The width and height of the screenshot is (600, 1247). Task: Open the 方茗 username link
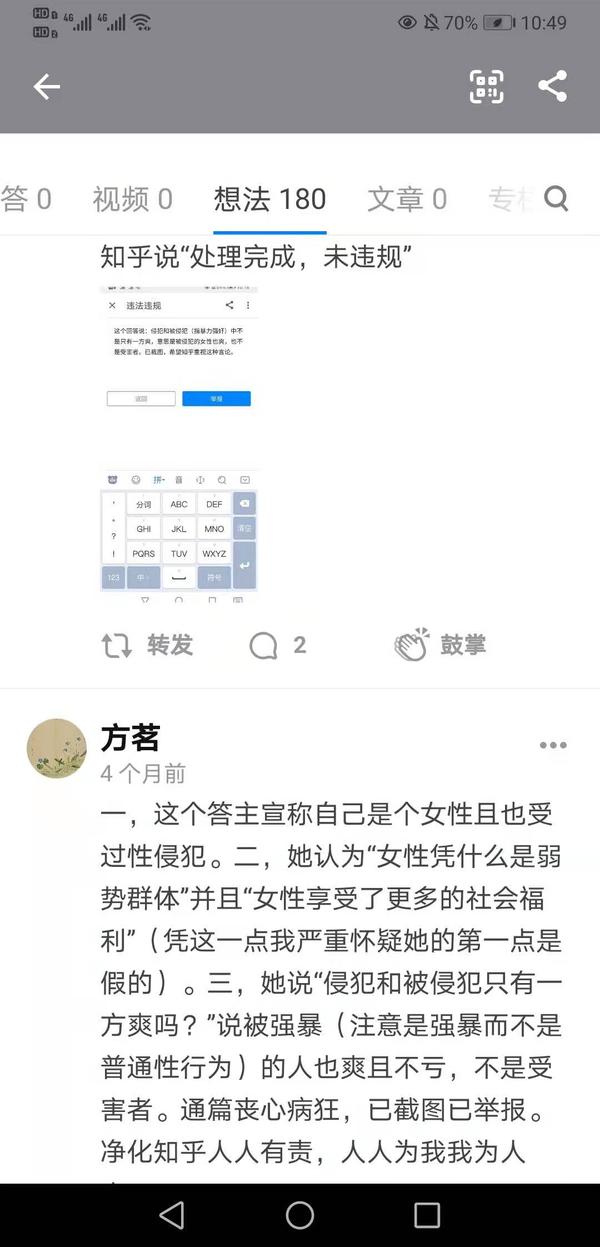pos(130,738)
